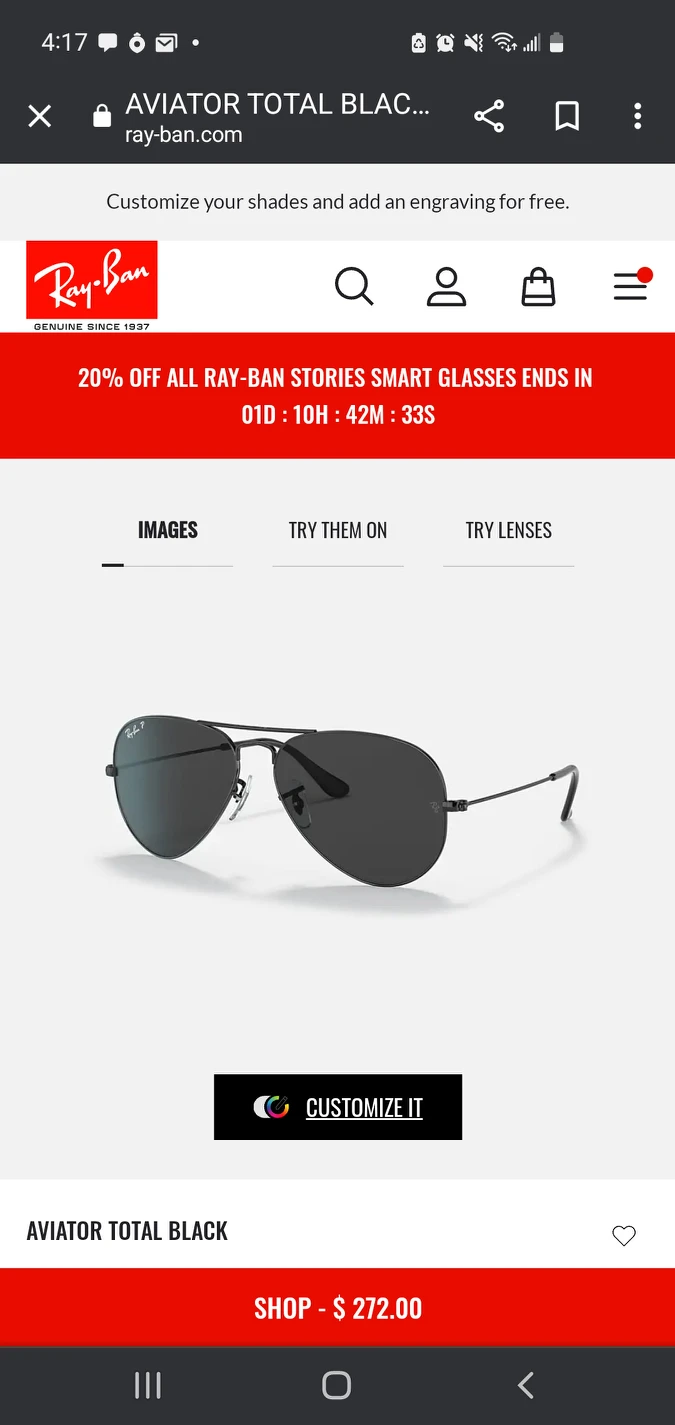The image size is (675, 1425).
Task: Open the recent apps view
Action: point(148,1385)
